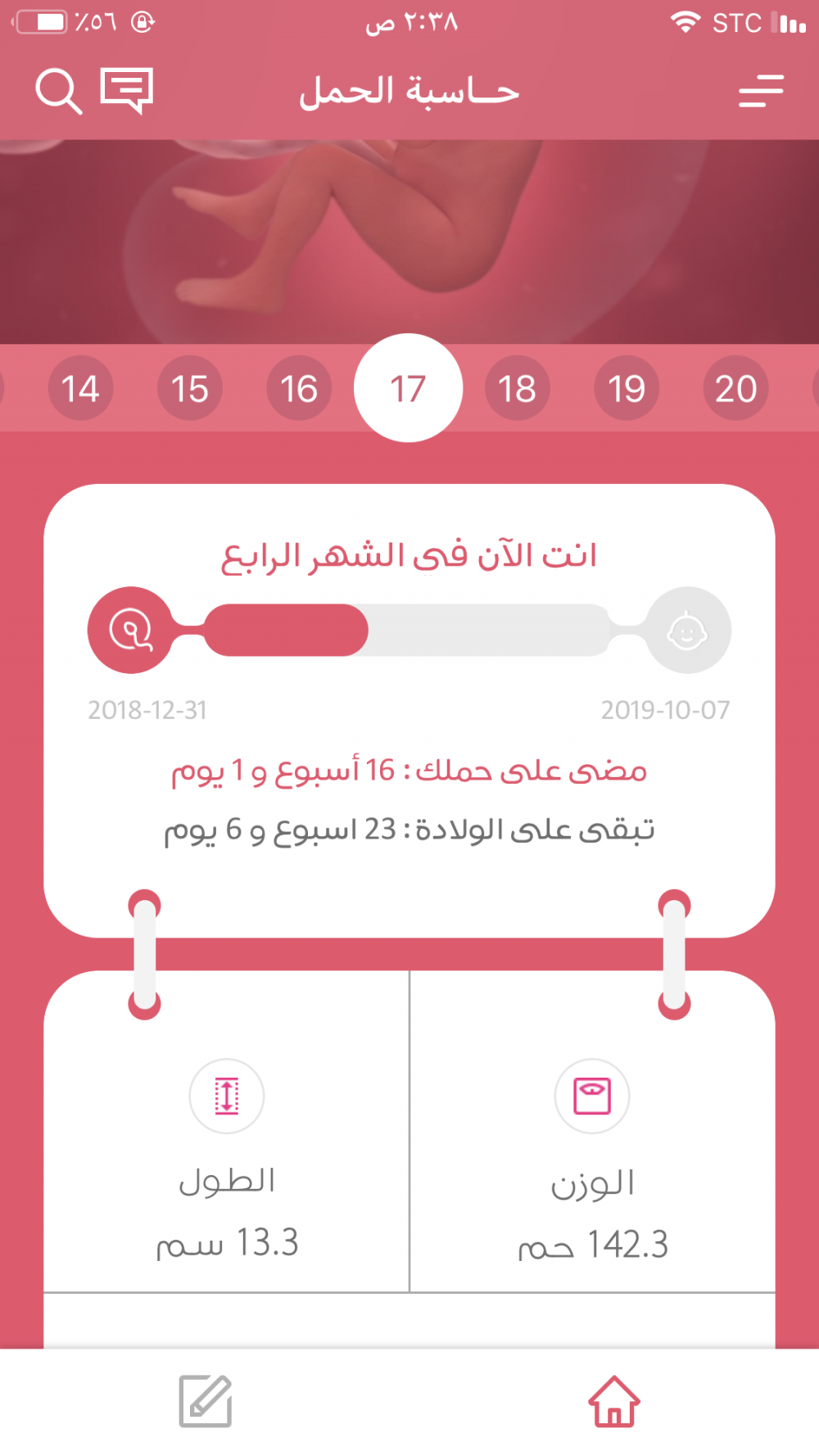Open the hamburger menu
Viewport: 819px width, 1456px height.
pyautogui.click(x=761, y=91)
